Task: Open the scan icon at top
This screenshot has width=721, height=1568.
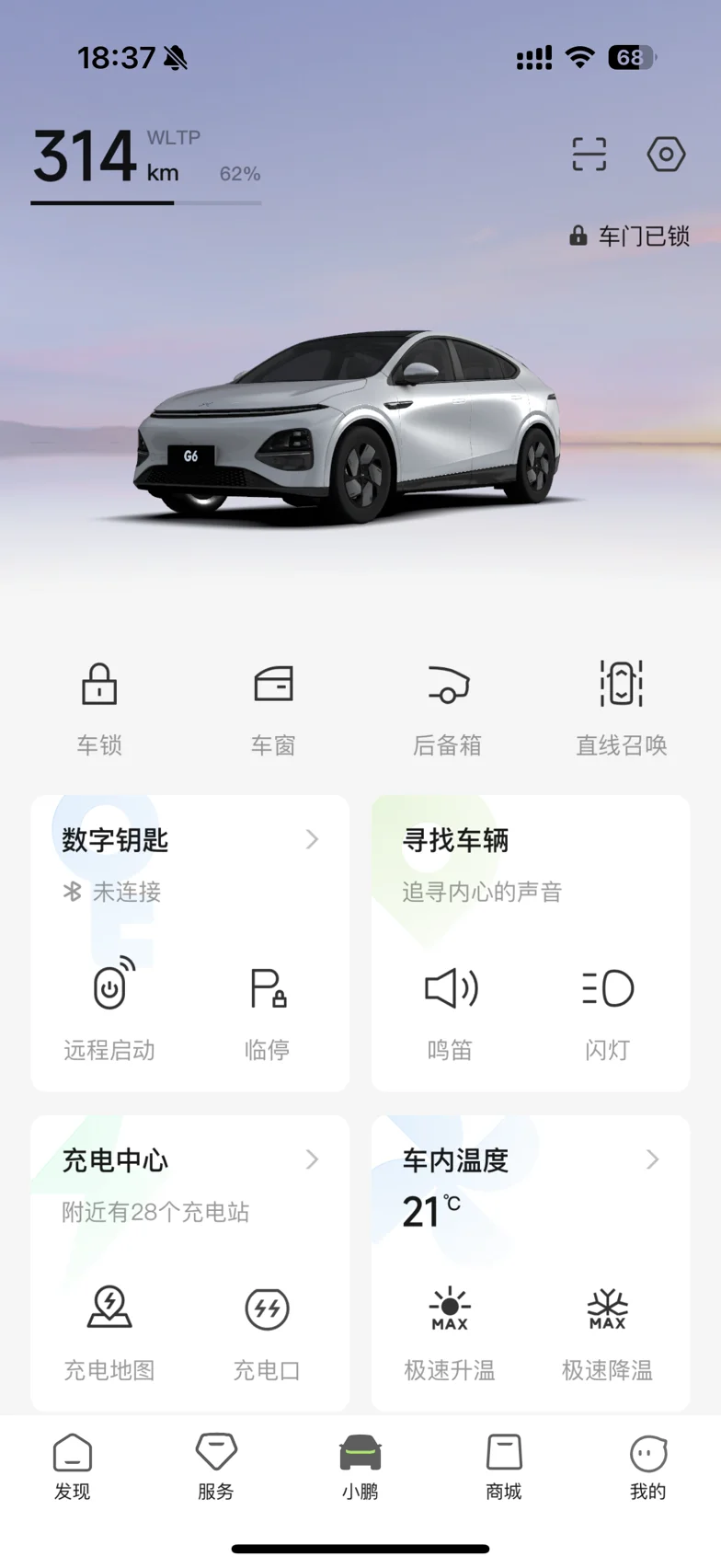Action: tap(589, 154)
